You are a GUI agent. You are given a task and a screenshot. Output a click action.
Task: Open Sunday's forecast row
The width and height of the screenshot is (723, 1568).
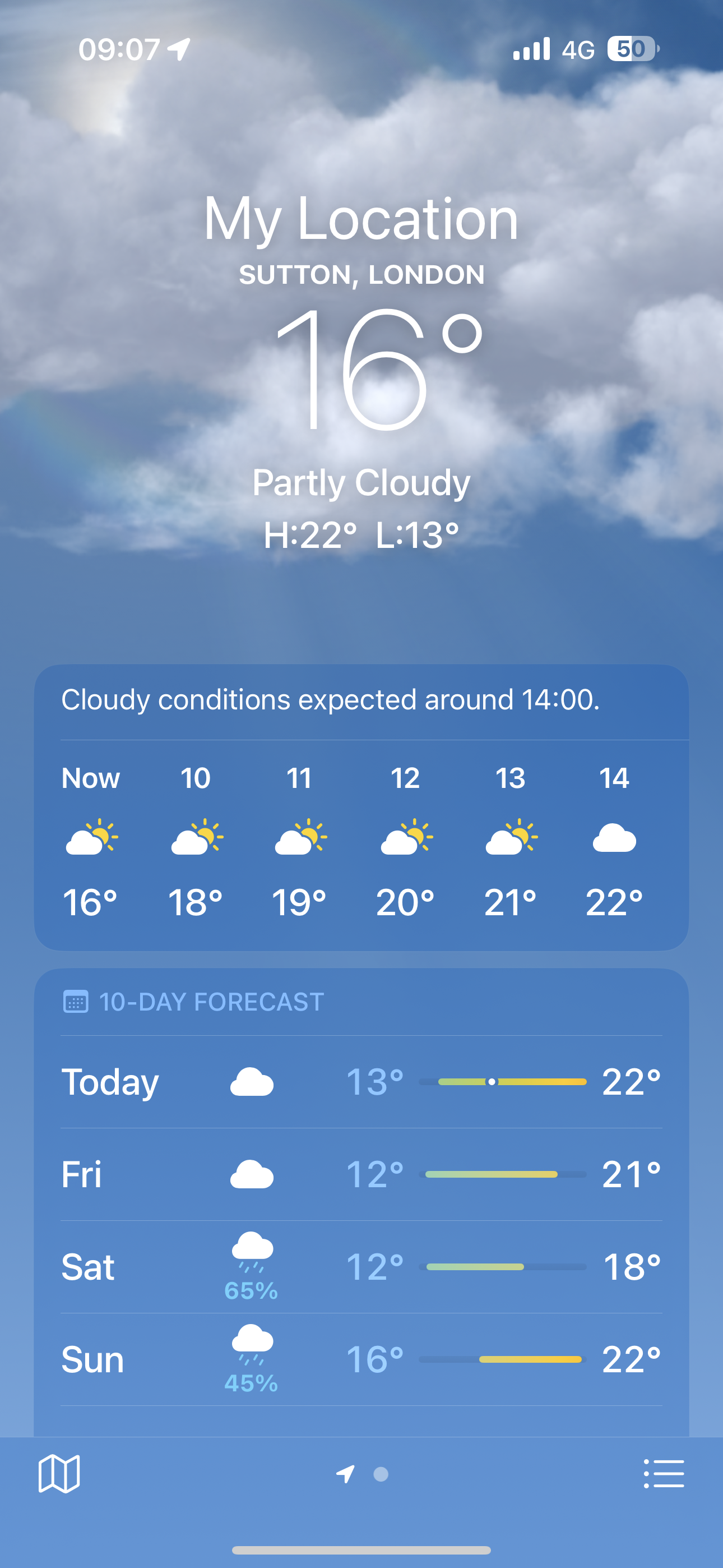361,1360
